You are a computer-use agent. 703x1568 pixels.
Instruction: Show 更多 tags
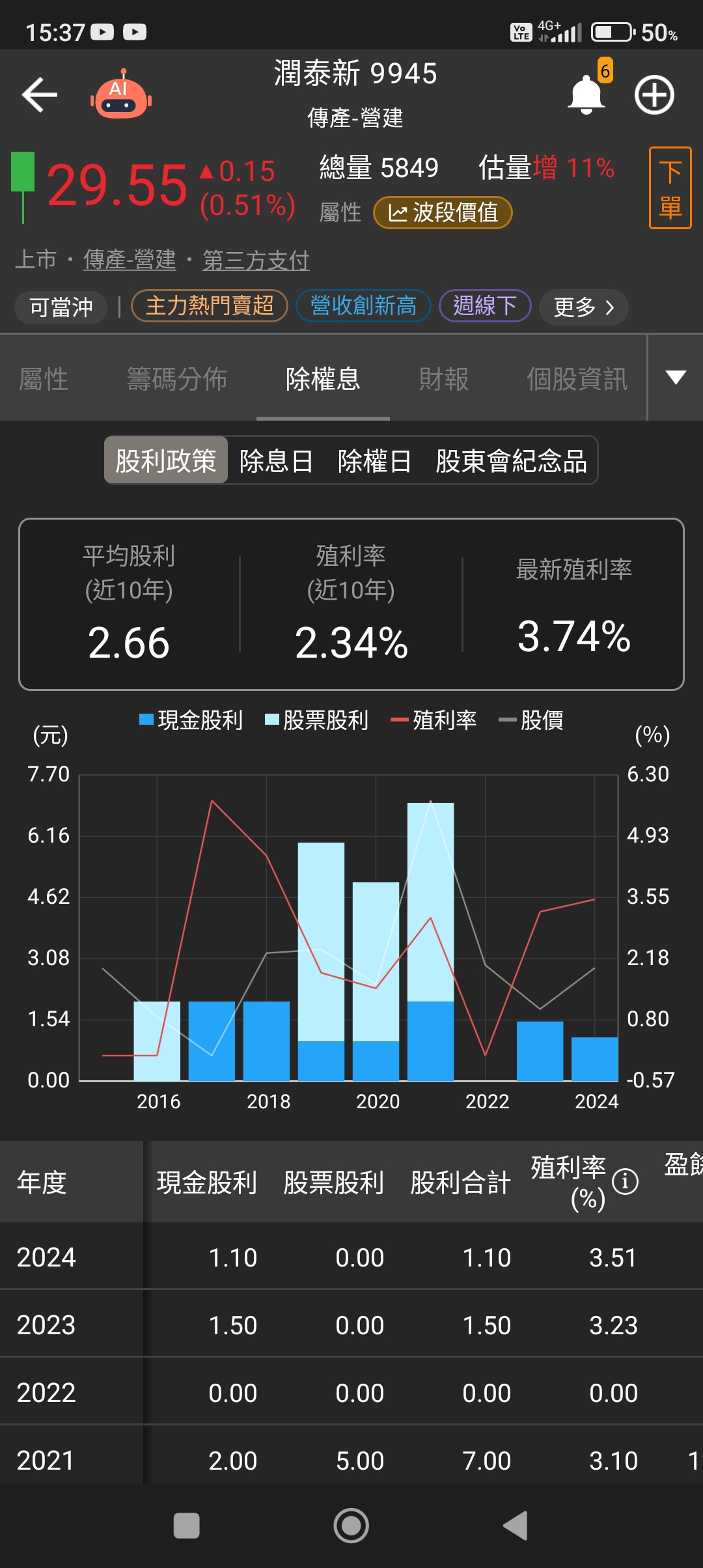click(583, 307)
